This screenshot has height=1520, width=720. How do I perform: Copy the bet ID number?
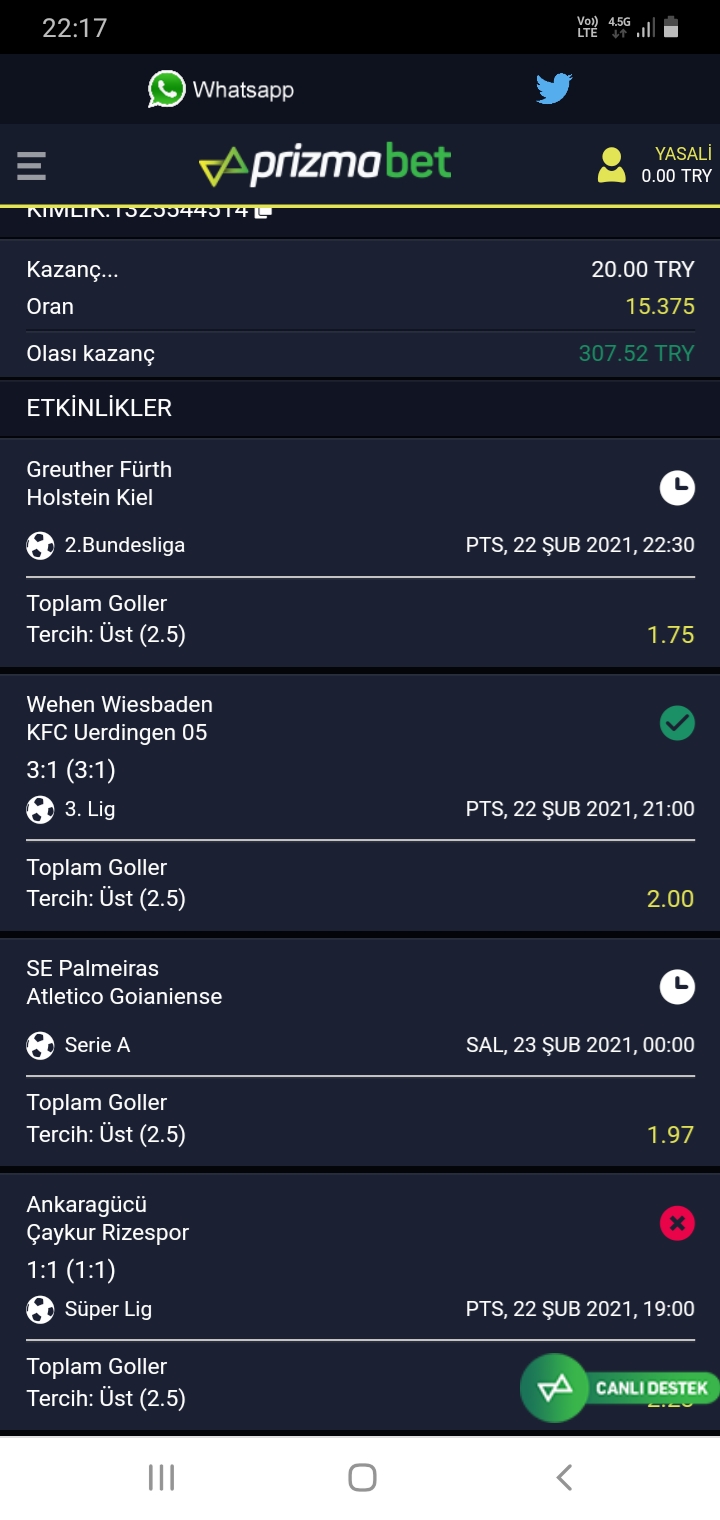click(x=263, y=210)
